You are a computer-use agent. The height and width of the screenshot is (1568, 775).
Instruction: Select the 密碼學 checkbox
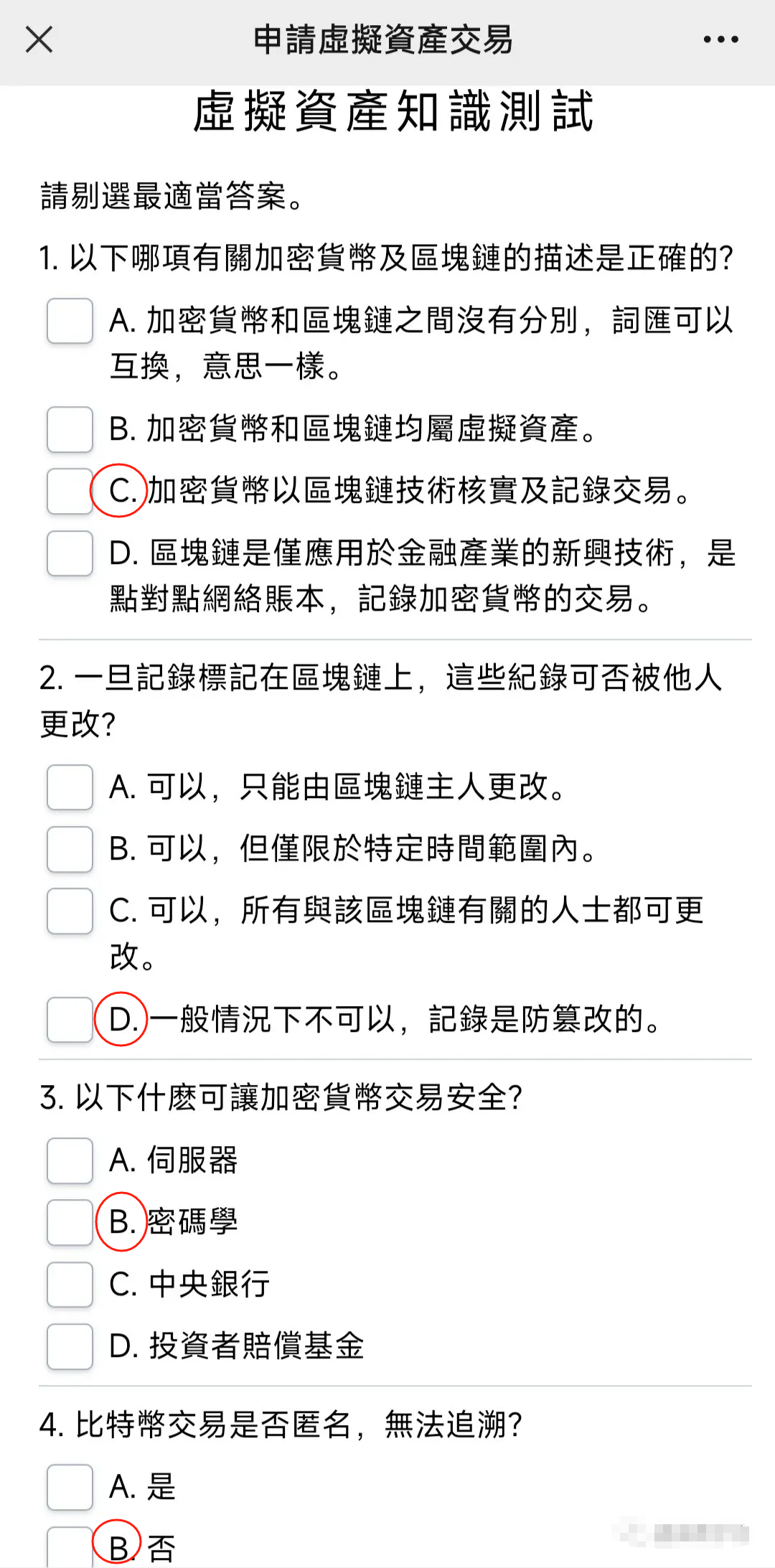pos(70,1222)
